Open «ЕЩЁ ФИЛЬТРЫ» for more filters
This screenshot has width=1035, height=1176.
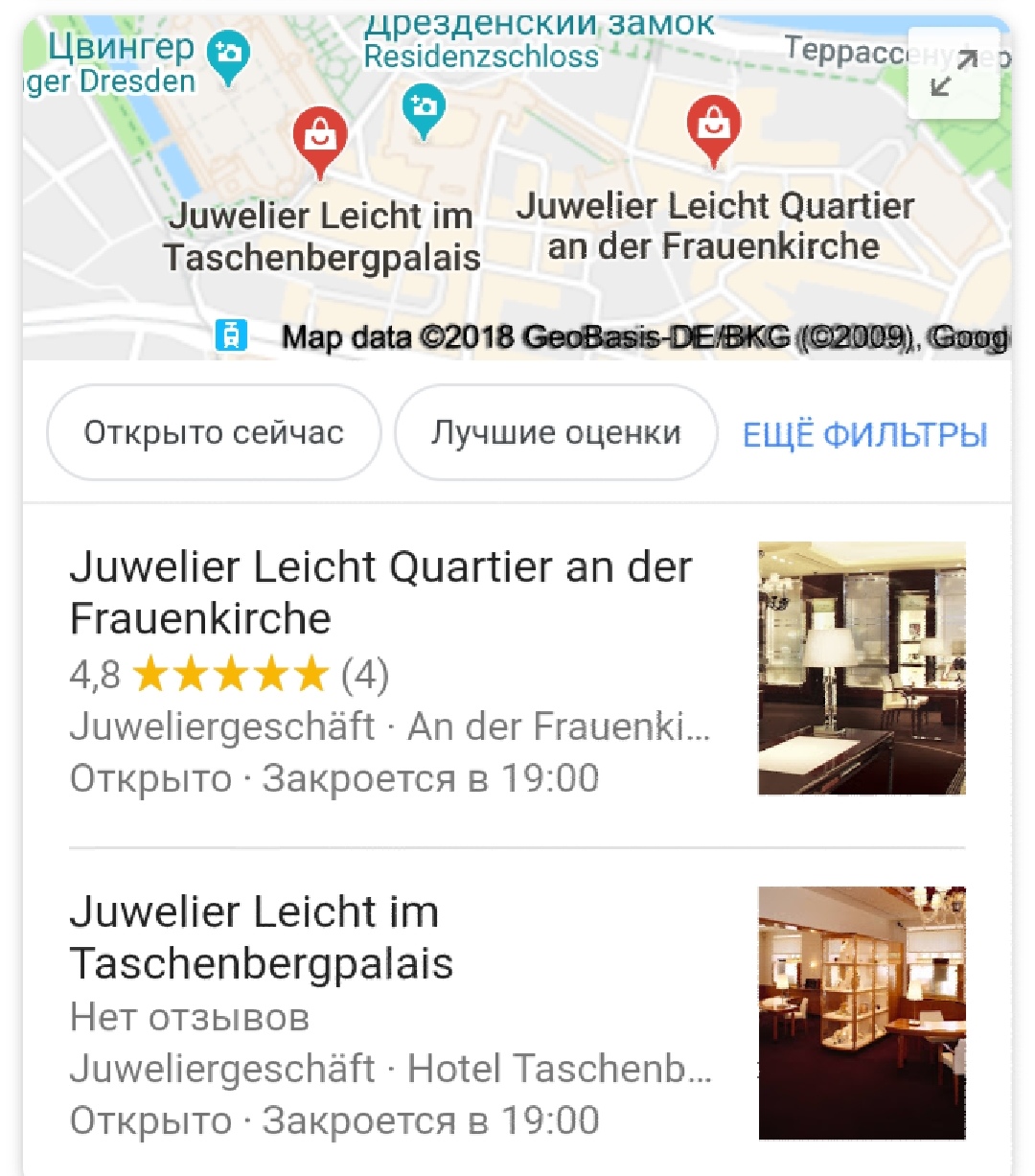(864, 435)
